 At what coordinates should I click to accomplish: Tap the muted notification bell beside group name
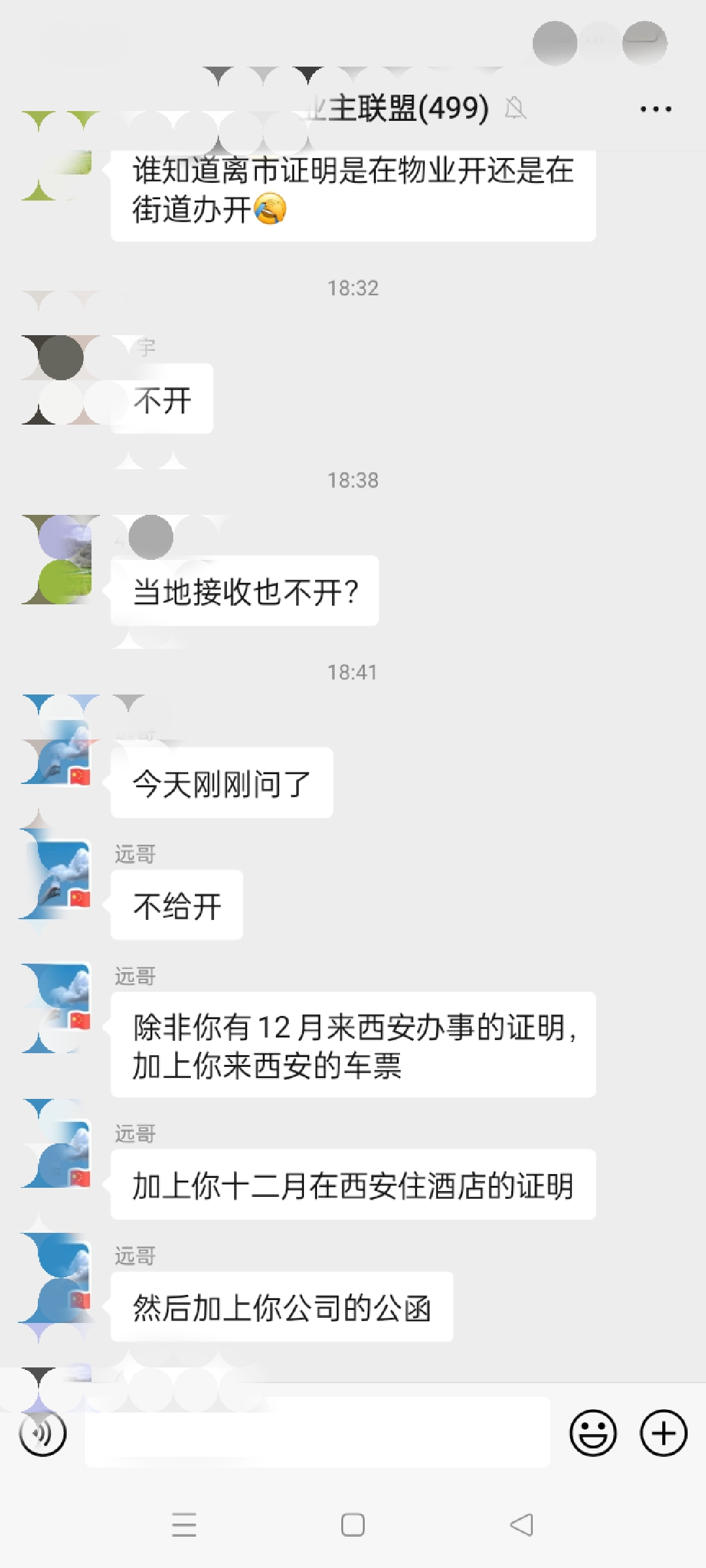coord(516,109)
